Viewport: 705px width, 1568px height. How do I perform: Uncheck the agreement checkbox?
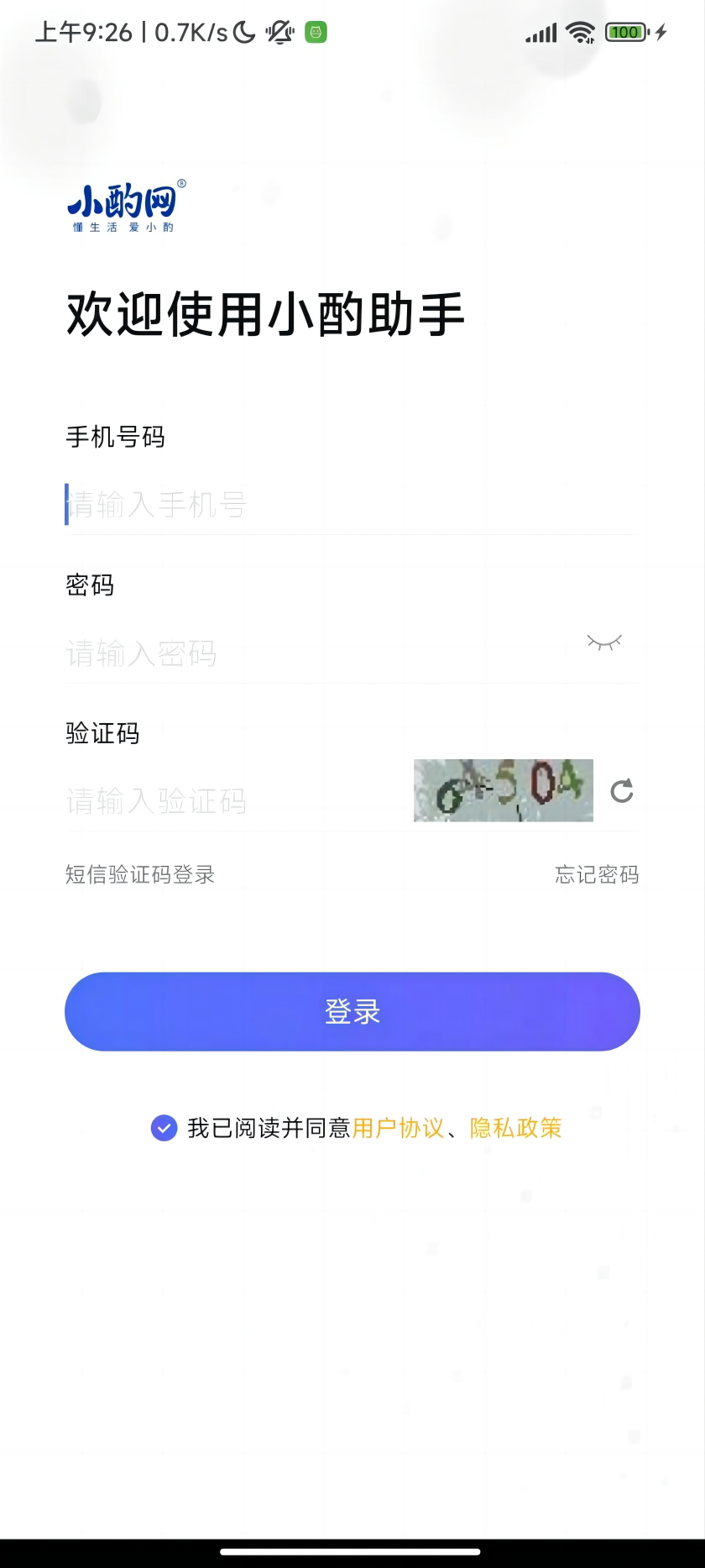pos(164,1128)
